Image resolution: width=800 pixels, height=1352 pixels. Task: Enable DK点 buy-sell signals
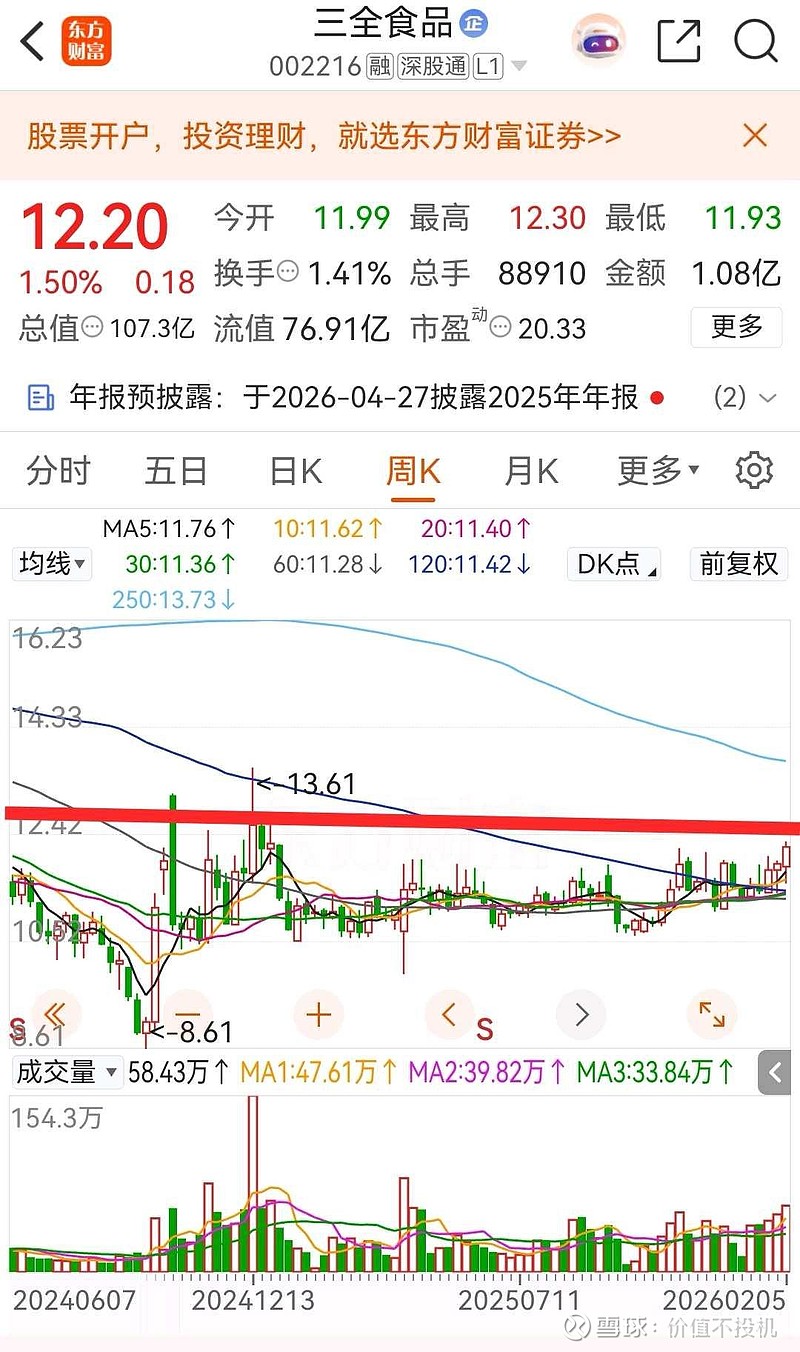(613, 564)
